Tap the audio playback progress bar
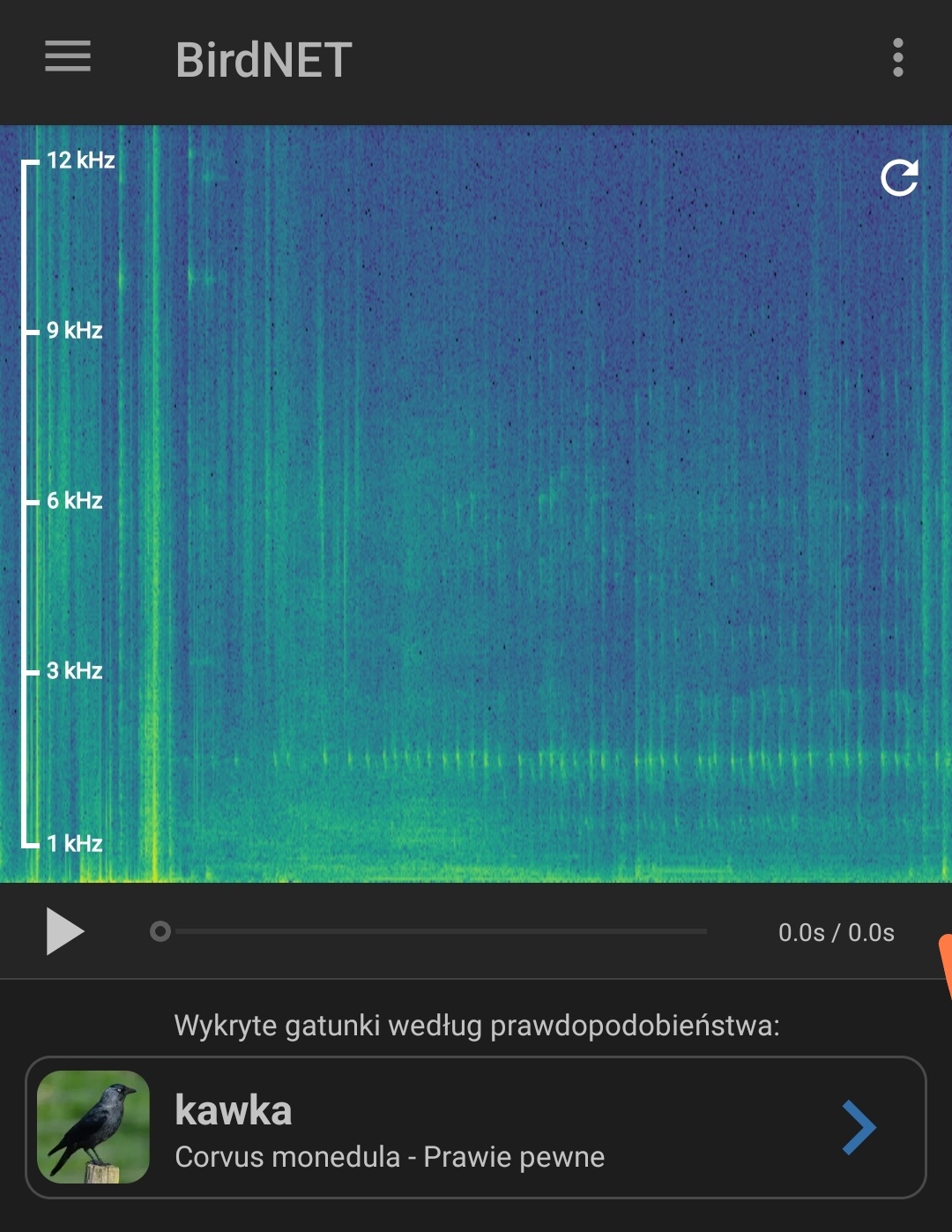The image size is (952, 1232). (x=432, y=931)
